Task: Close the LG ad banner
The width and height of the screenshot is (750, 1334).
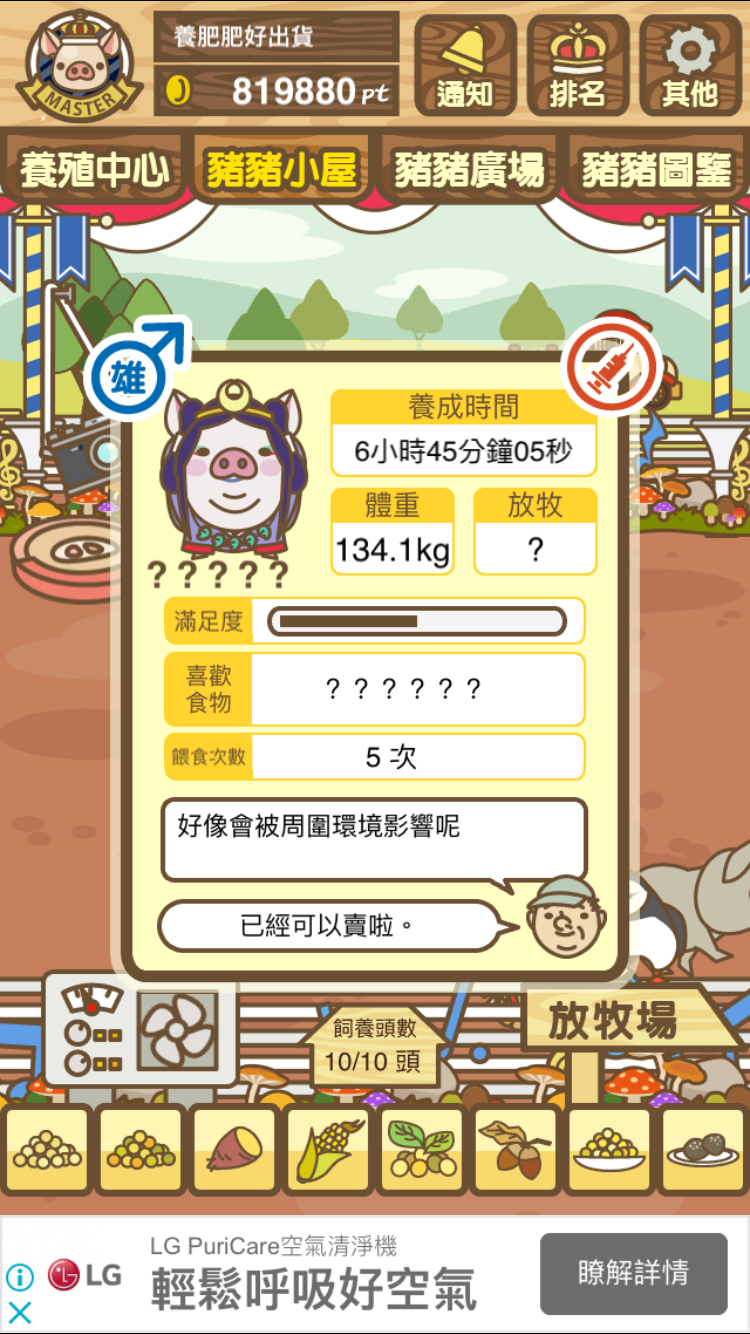Action: tap(20, 1313)
